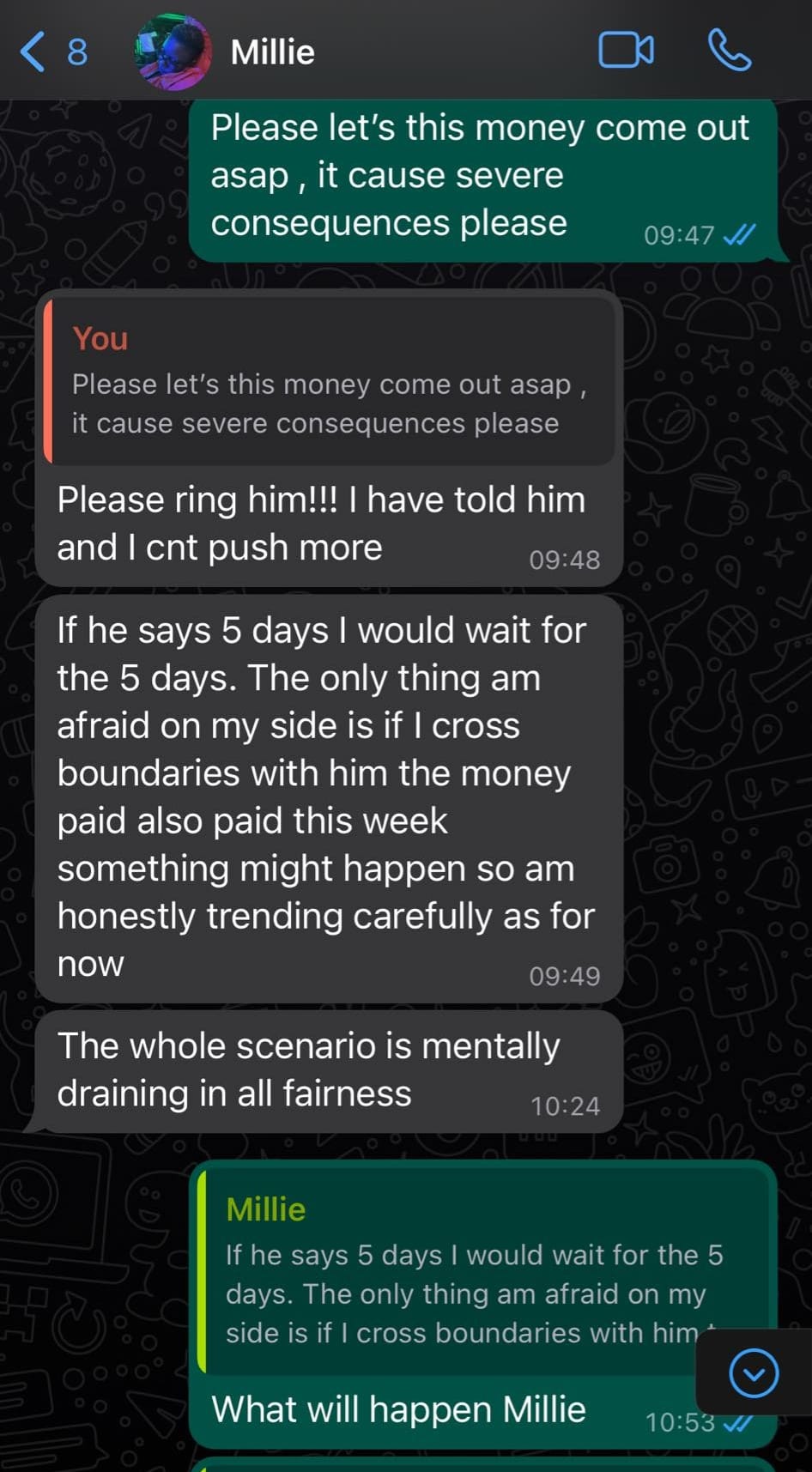The height and width of the screenshot is (1472, 812).
Task: Start a voice call with Millie
Action: point(729,51)
